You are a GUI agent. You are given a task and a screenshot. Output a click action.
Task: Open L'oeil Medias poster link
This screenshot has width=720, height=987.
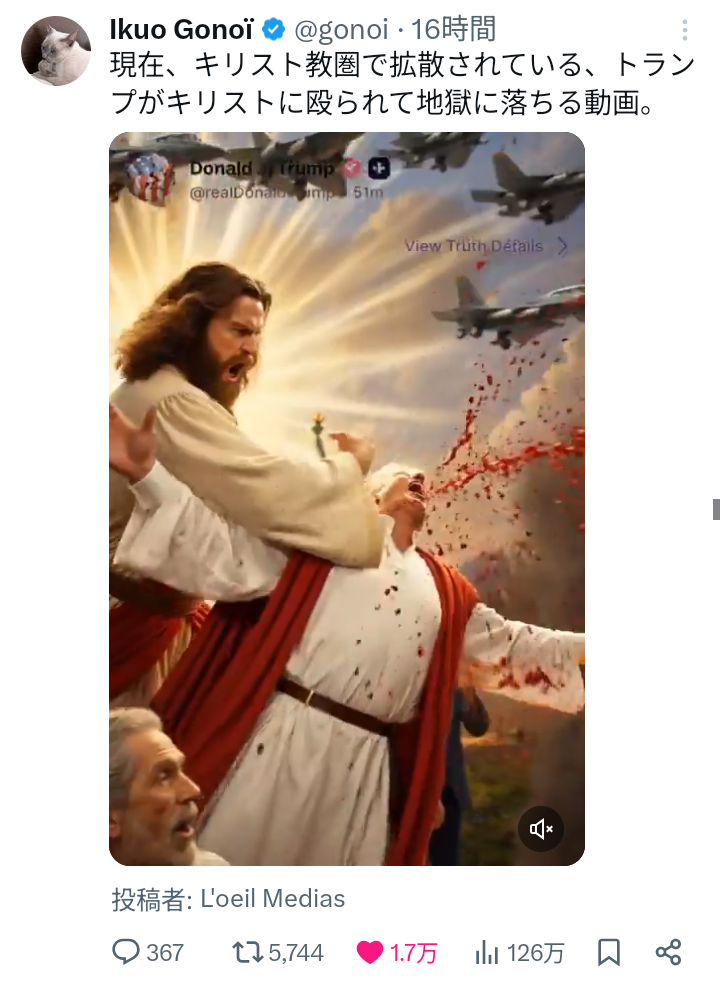click(272, 899)
